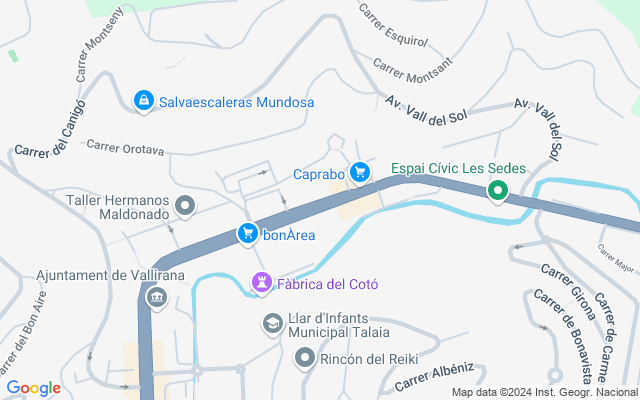Open Llar d'Infants Municipal Talaia marker

[x=272, y=324]
